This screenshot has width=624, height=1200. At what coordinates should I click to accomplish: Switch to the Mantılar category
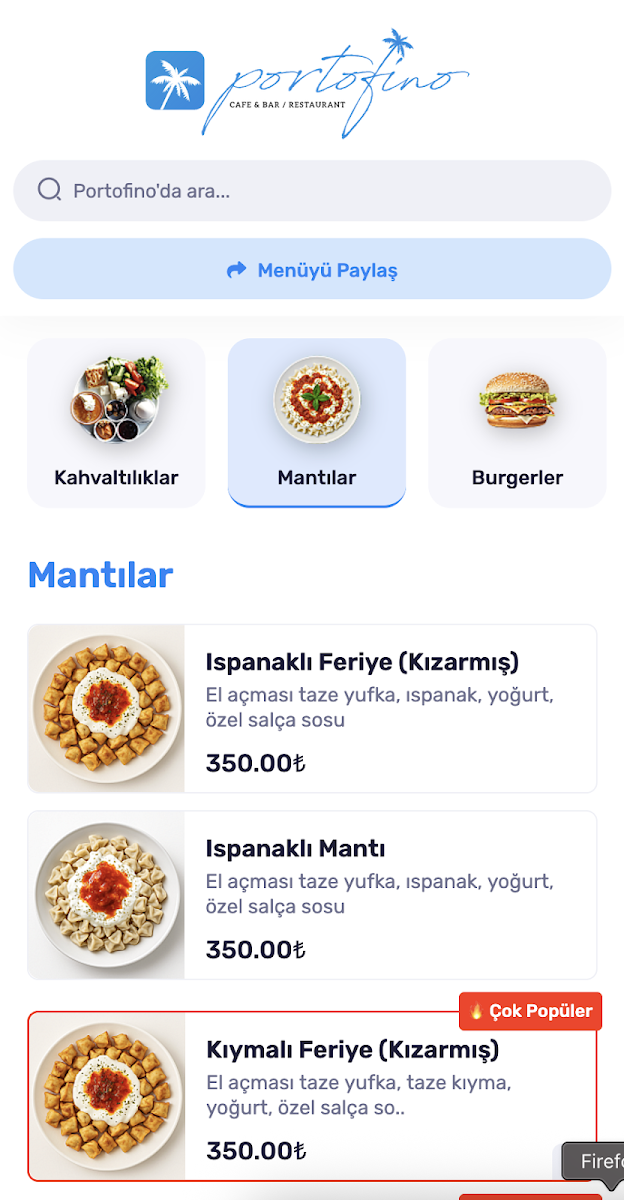[x=317, y=422]
